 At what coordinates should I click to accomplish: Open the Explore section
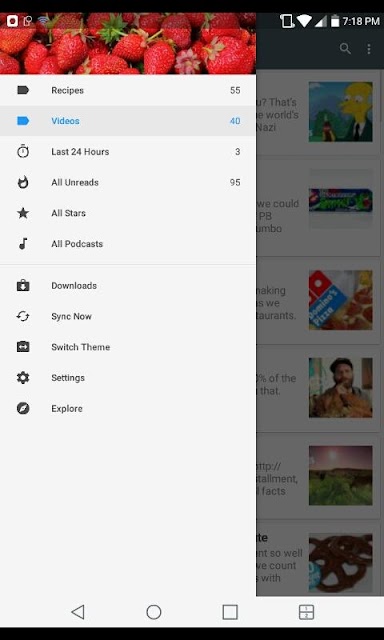pyautogui.click(x=128, y=408)
